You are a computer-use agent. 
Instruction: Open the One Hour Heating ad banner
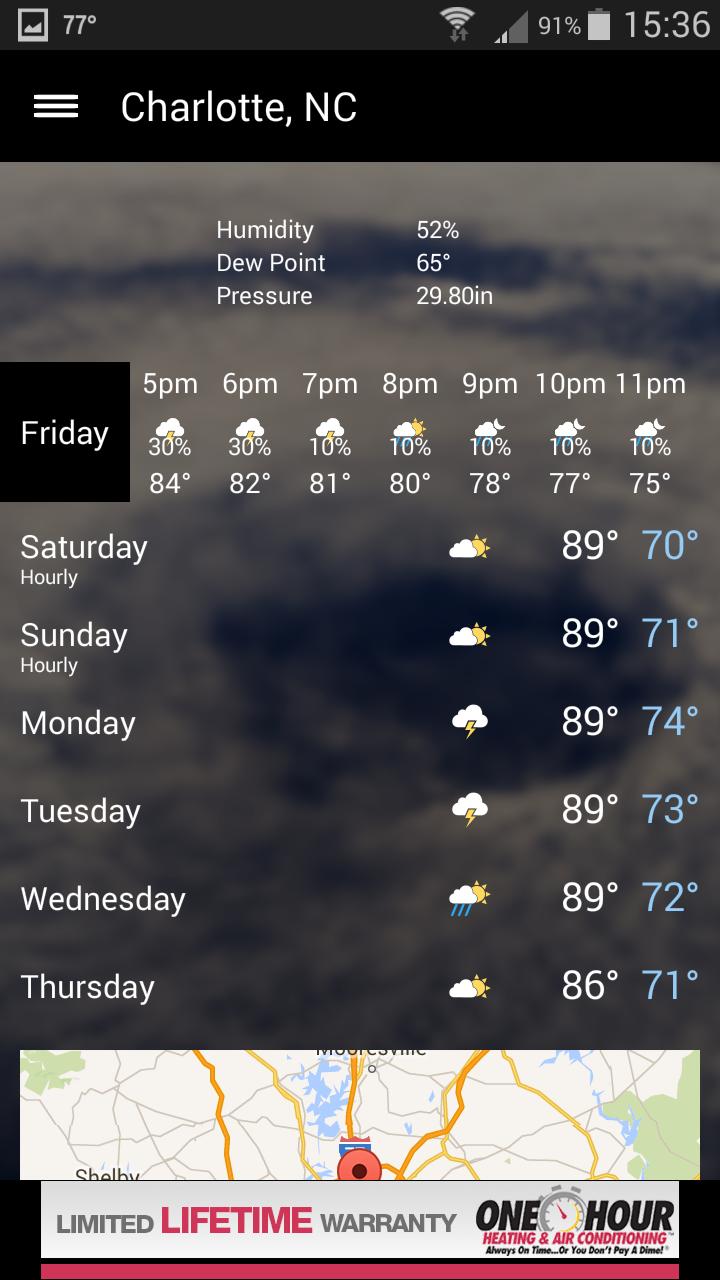pos(360,1222)
